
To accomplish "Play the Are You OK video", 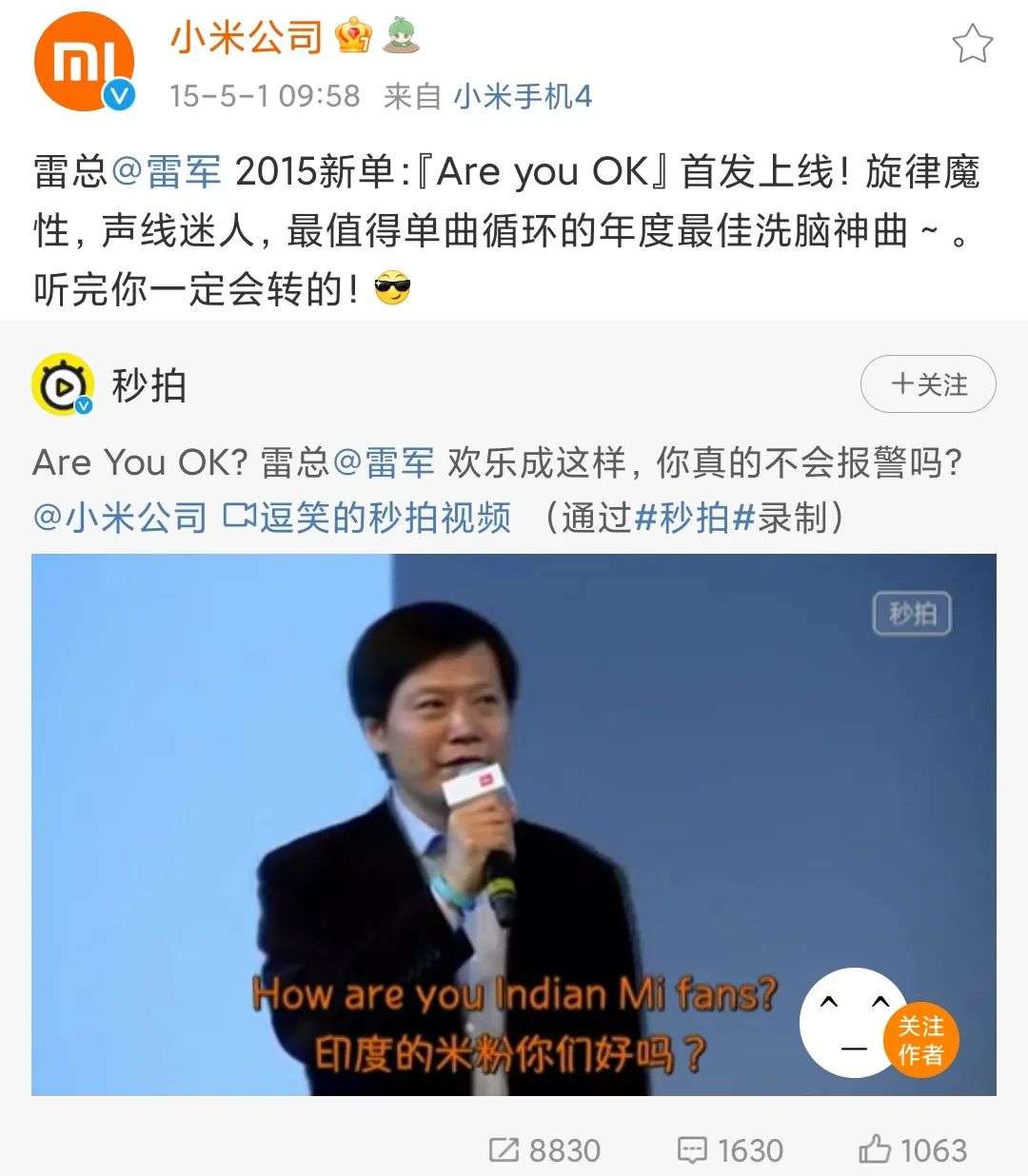I will [514, 824].
